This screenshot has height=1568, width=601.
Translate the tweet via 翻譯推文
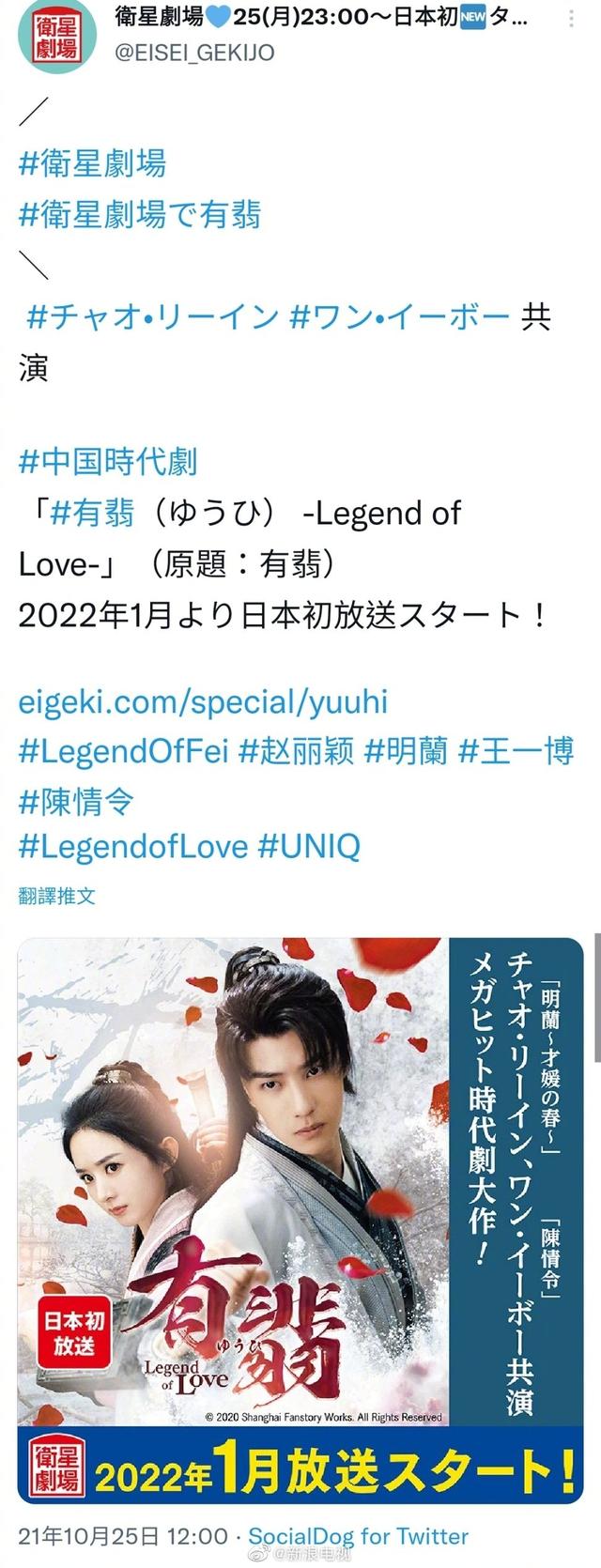(56, 895)
